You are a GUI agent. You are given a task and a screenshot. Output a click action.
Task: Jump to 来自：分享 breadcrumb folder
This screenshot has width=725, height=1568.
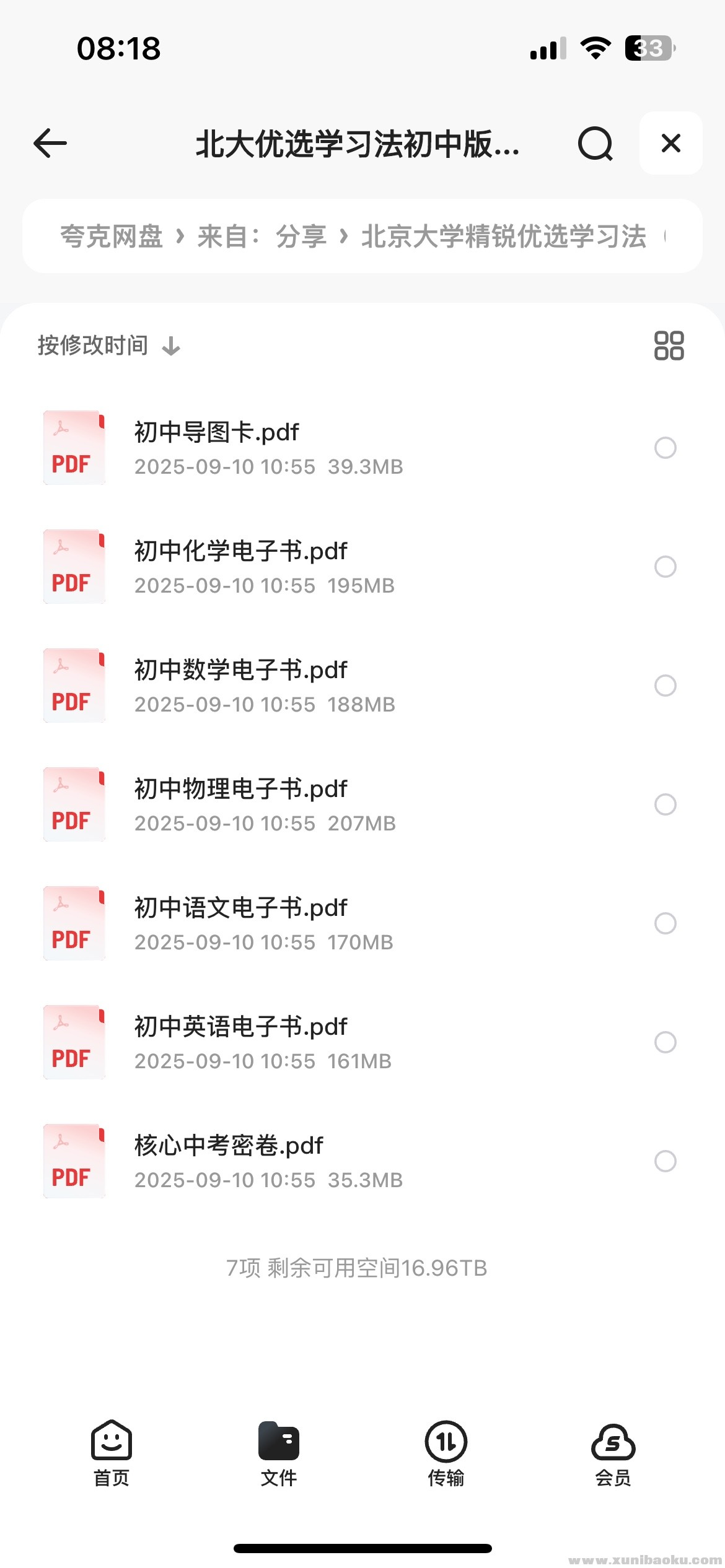tap(262, 237)
